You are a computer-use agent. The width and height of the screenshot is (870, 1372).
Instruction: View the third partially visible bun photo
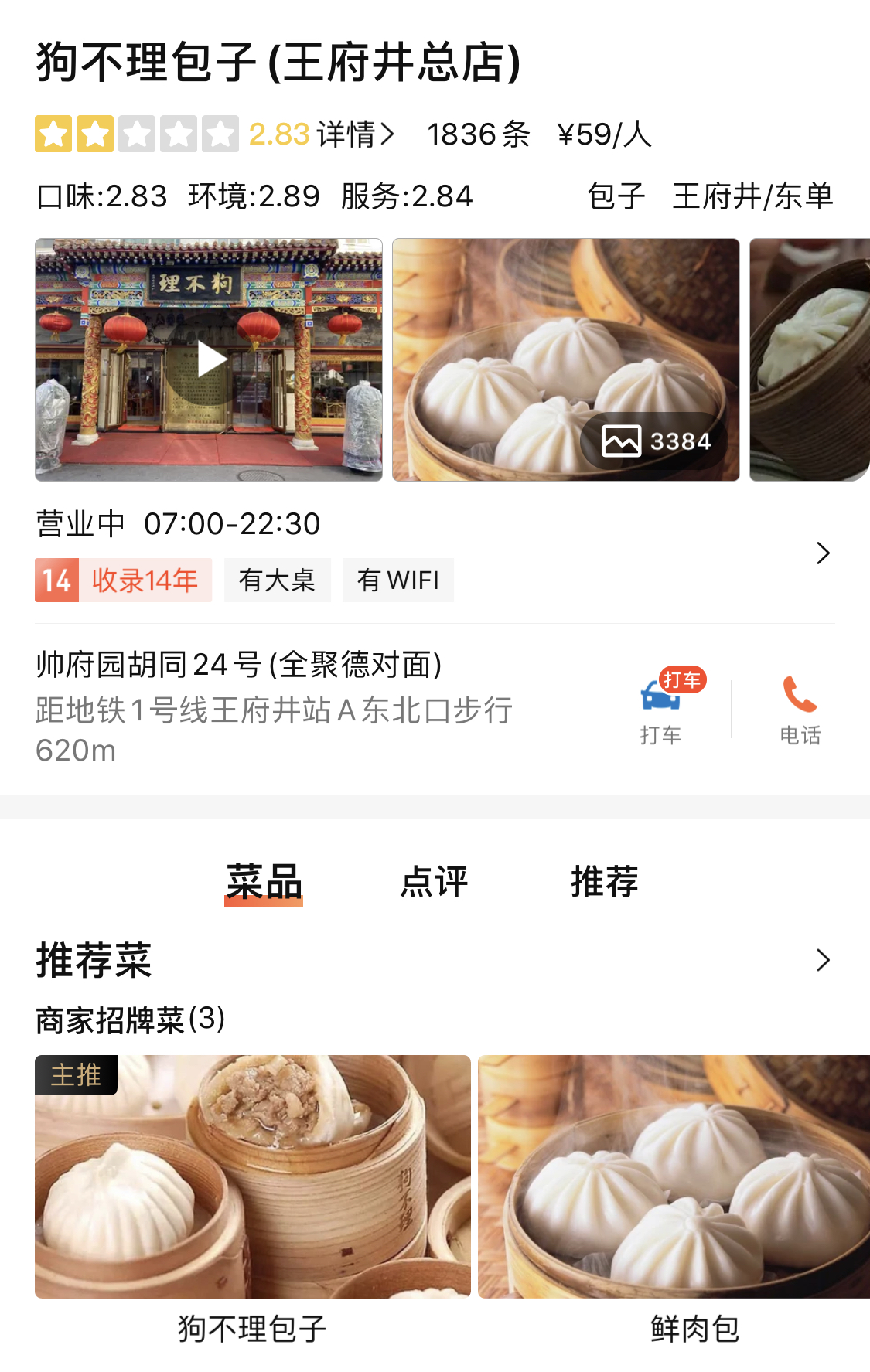pyautogui.click(x=810, y=360)
